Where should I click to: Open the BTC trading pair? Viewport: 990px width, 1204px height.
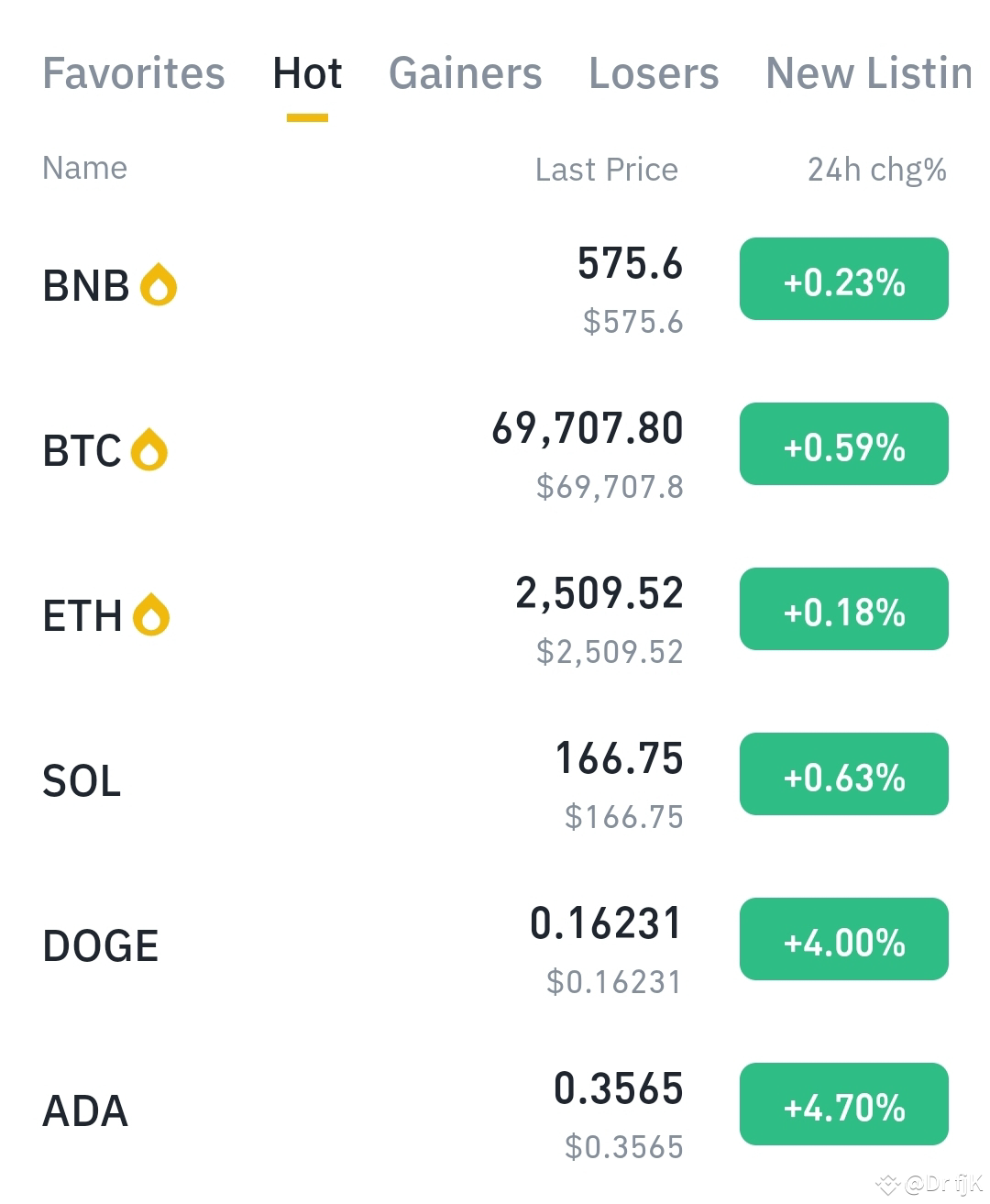click(367, 449)
